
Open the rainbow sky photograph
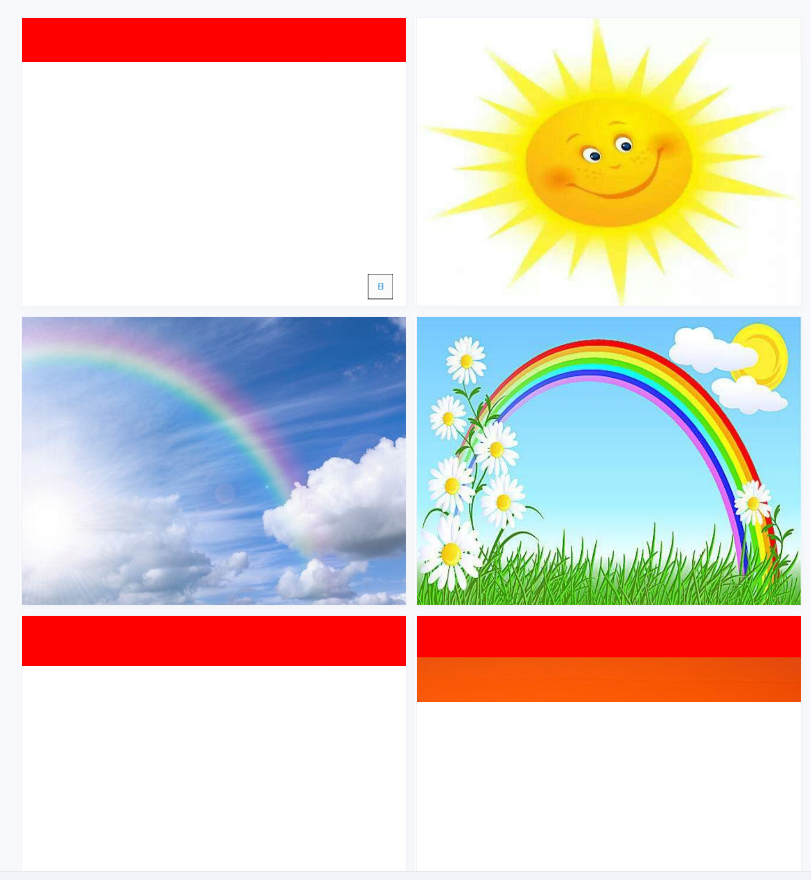(x=213, y=460)
